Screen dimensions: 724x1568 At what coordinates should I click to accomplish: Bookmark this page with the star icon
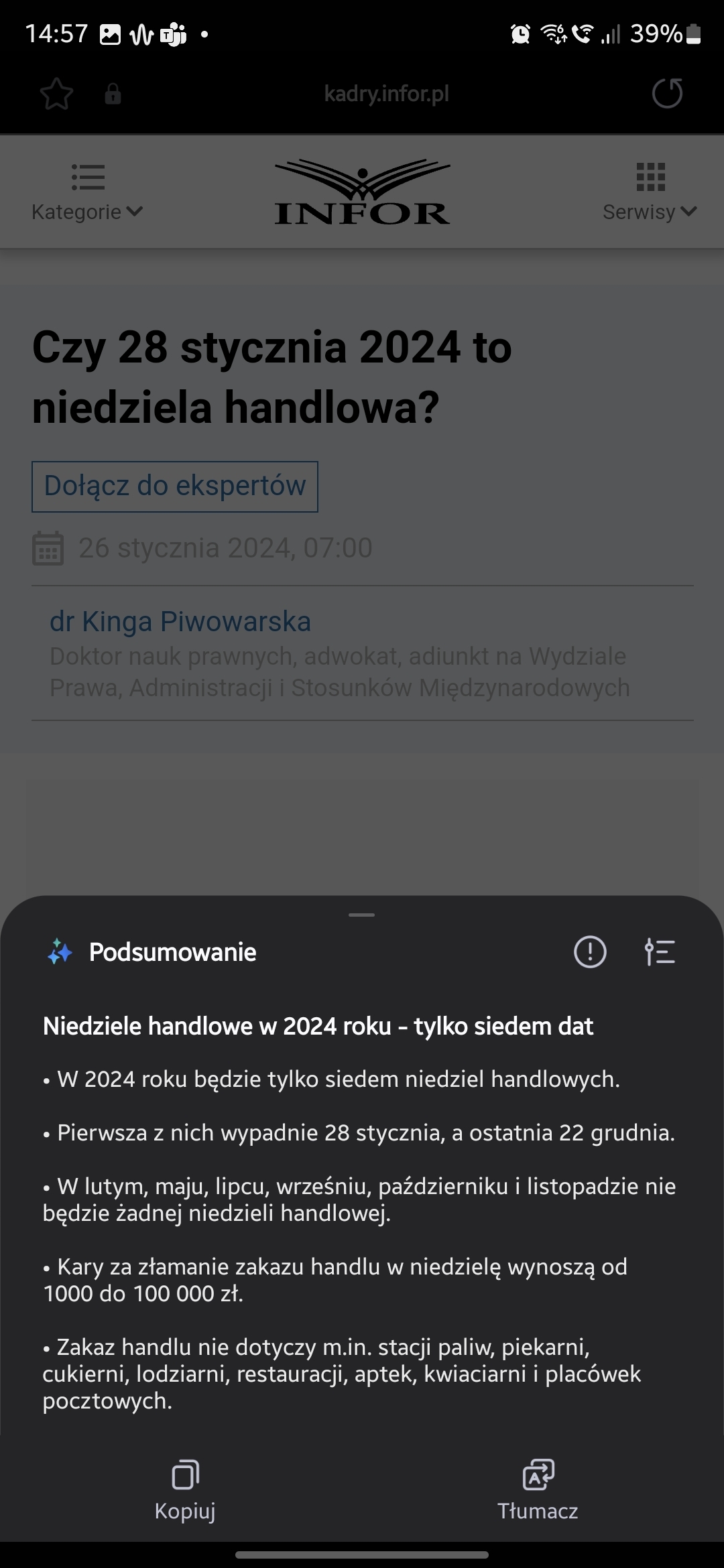click(56, 94)
